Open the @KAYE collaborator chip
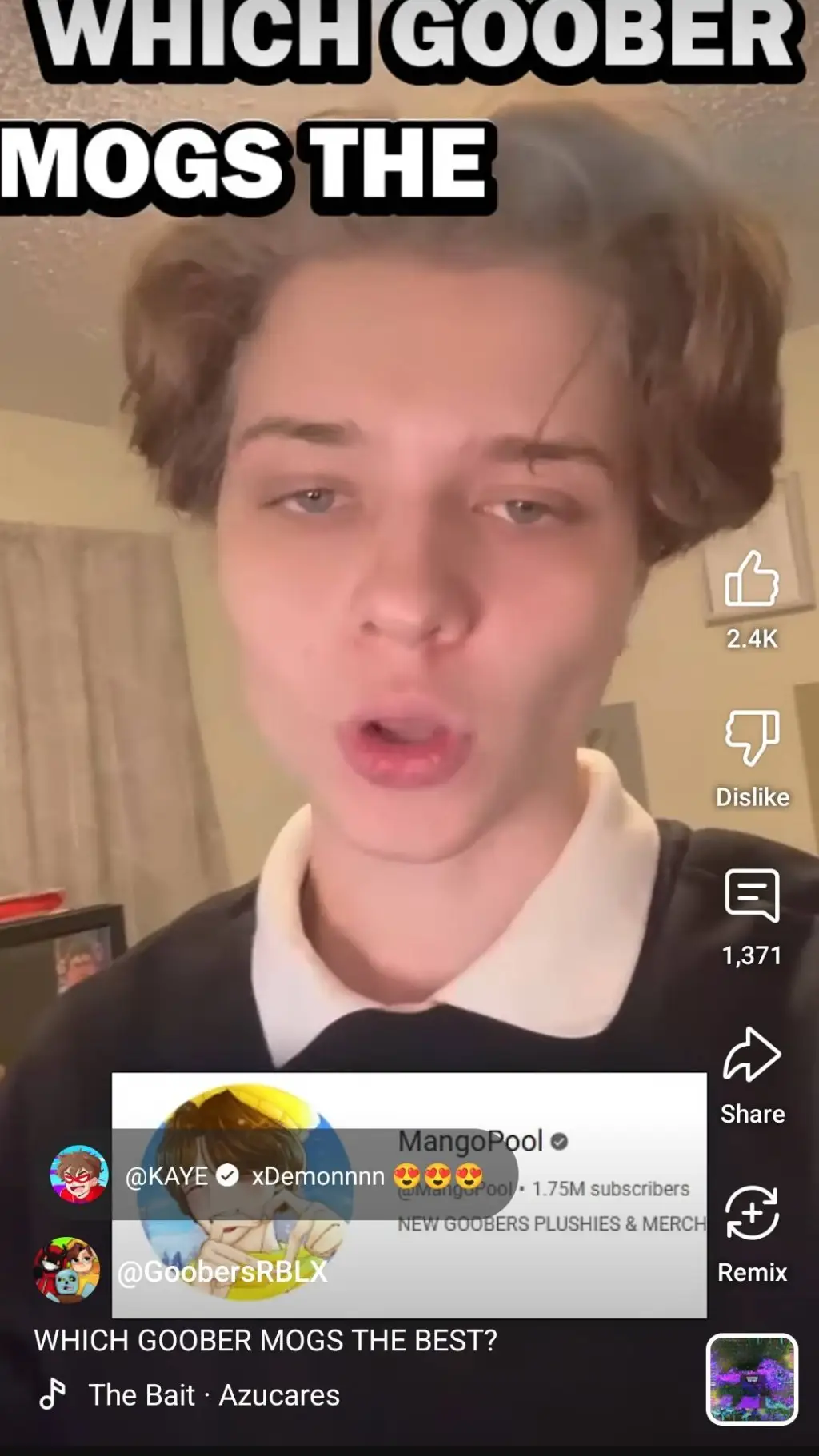 pos(280,1175)
